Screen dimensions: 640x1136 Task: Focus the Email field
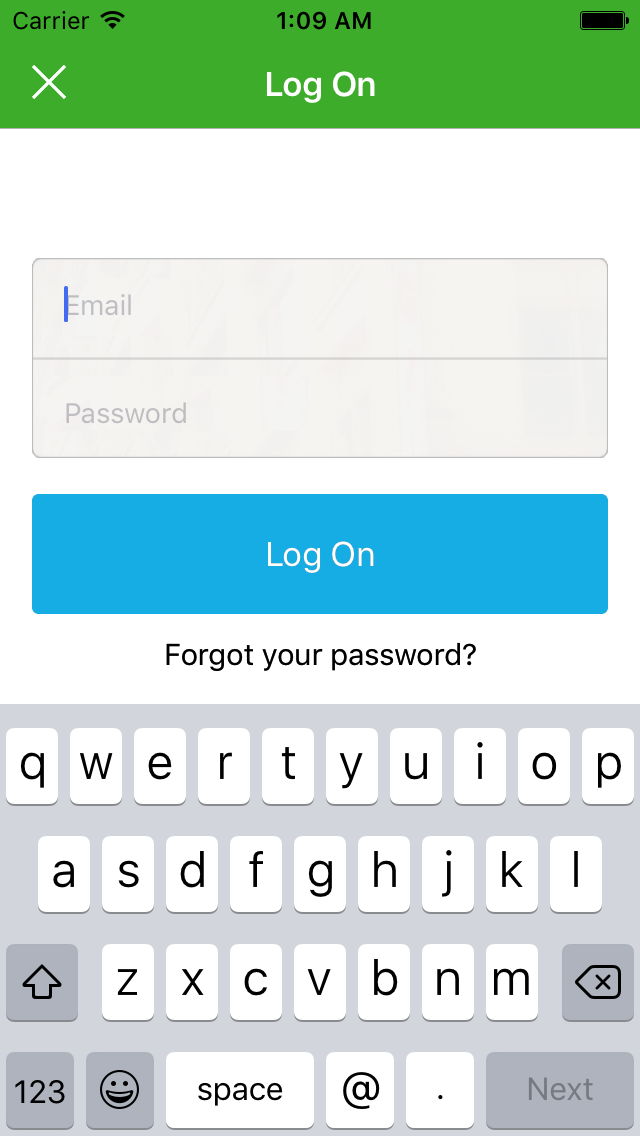point(320,306)
